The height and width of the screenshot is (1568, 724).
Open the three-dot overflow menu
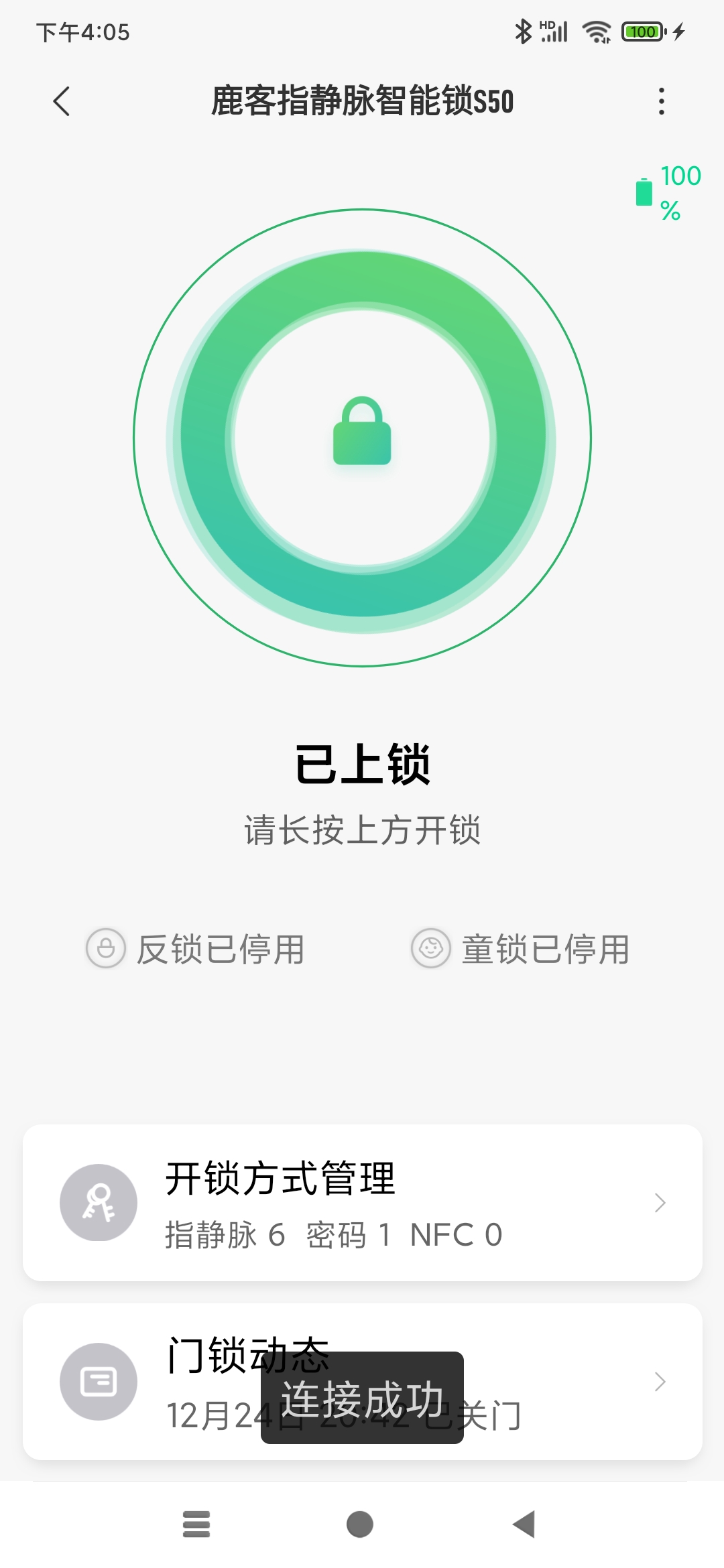click(662, 102)
